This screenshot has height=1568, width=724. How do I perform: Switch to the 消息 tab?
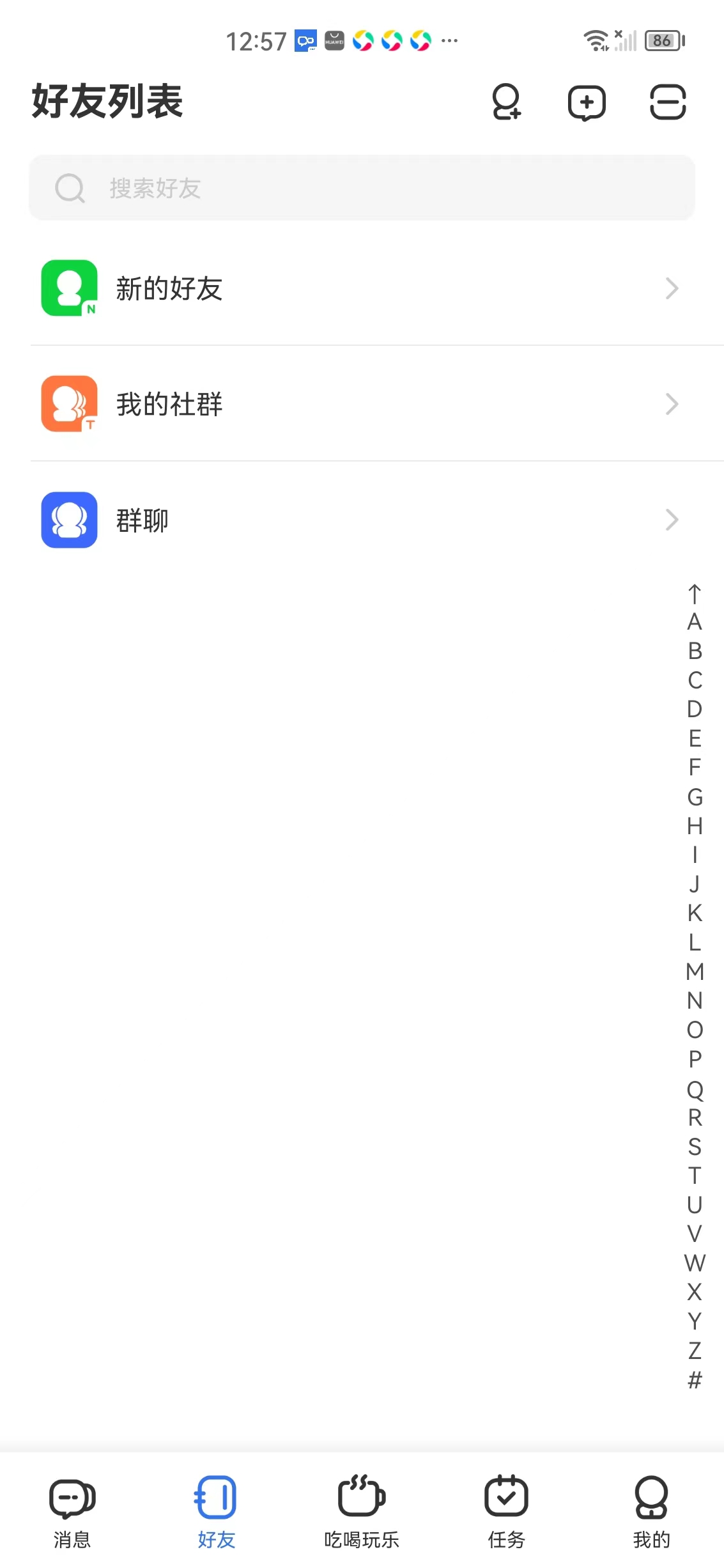click(72, 1515)
